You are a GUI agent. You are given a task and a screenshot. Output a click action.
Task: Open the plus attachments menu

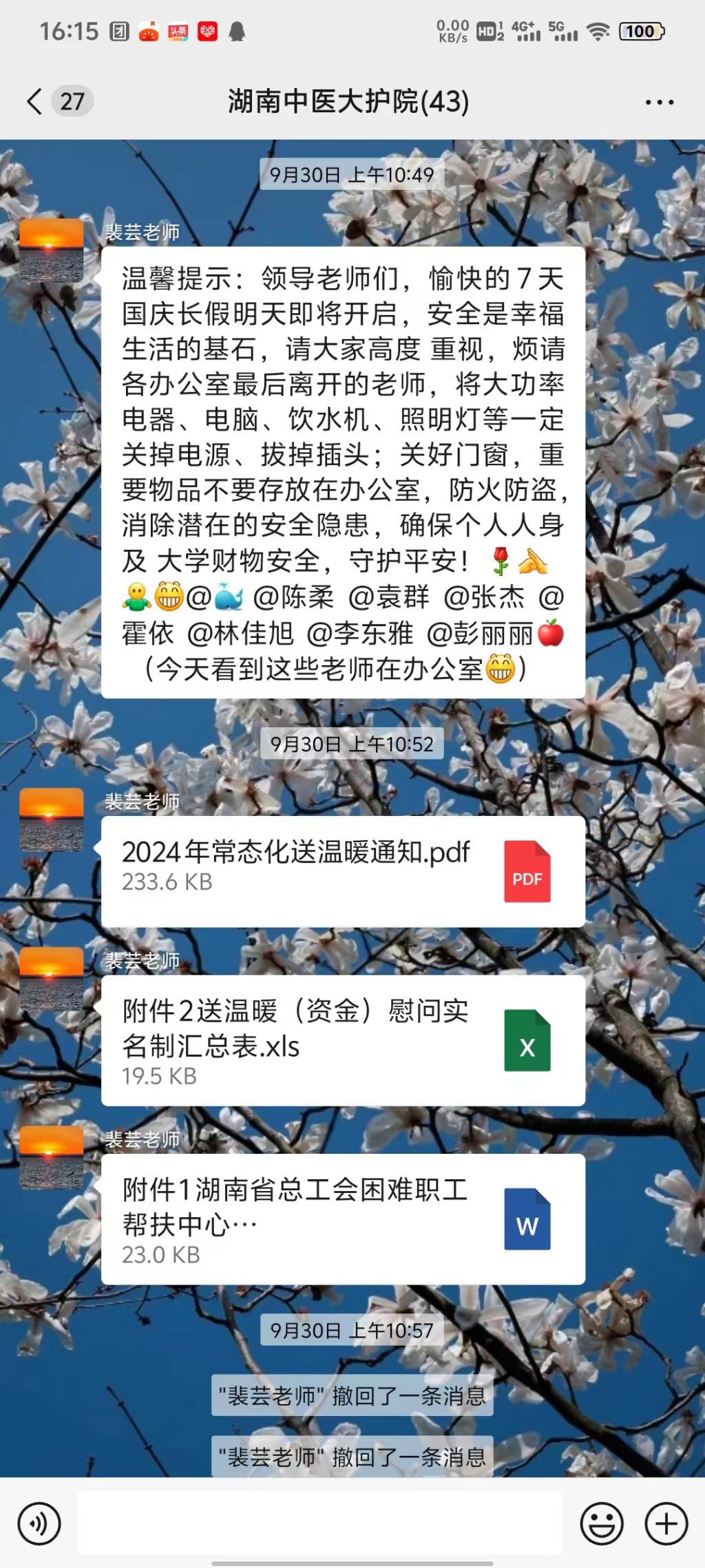(666, 1523)
